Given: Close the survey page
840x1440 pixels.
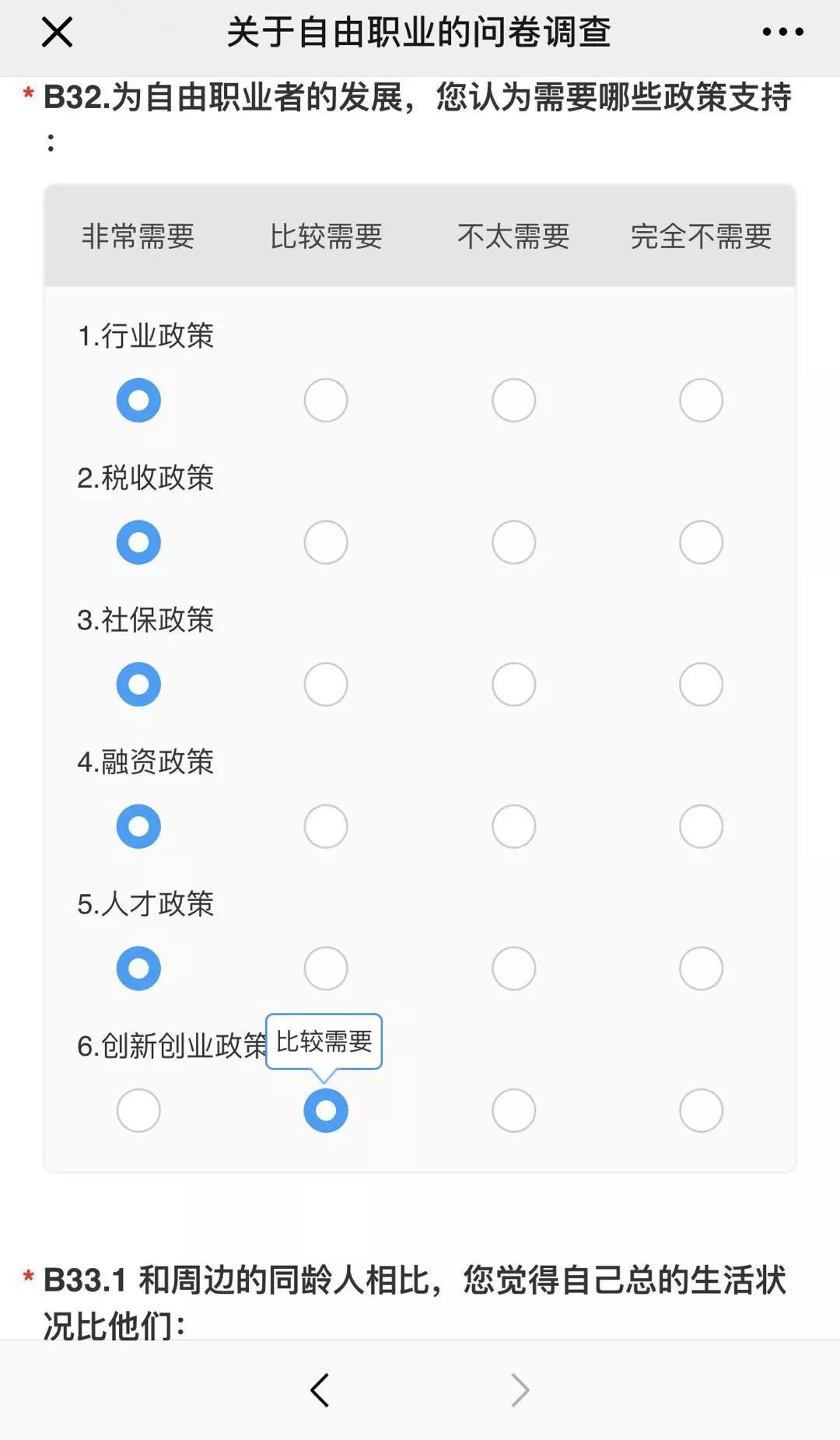Looking at the screenshot, I should pos(57,33).
